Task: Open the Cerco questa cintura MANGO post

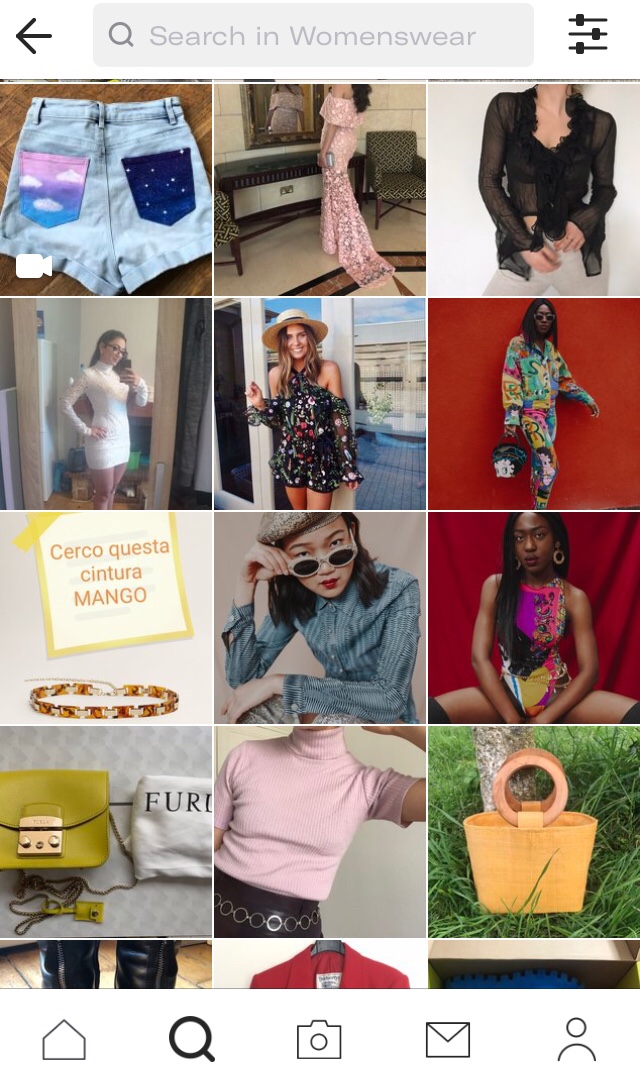Action: [106, 618]
